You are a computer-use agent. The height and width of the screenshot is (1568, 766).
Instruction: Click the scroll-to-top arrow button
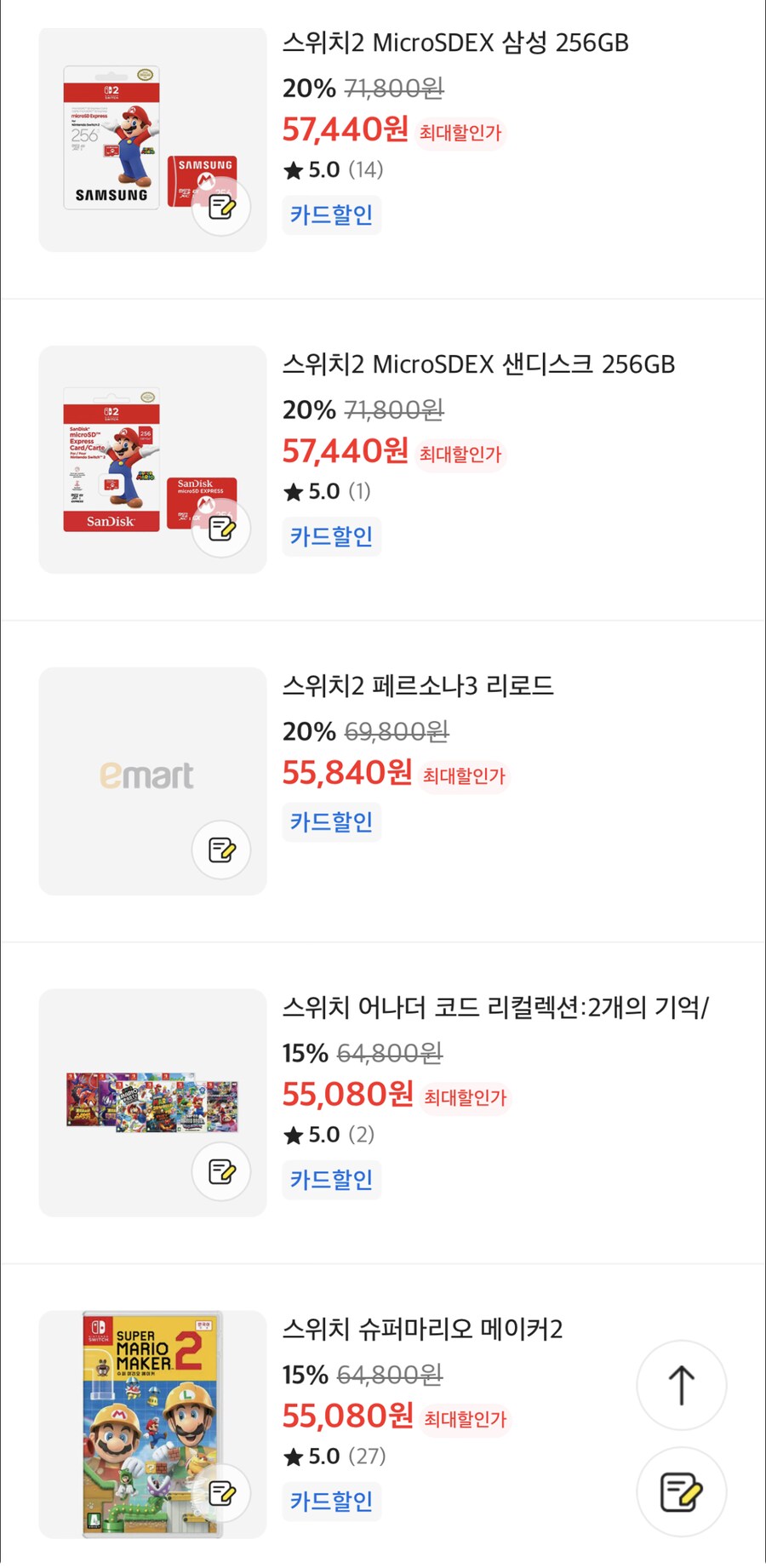[x=681, y=1385]
